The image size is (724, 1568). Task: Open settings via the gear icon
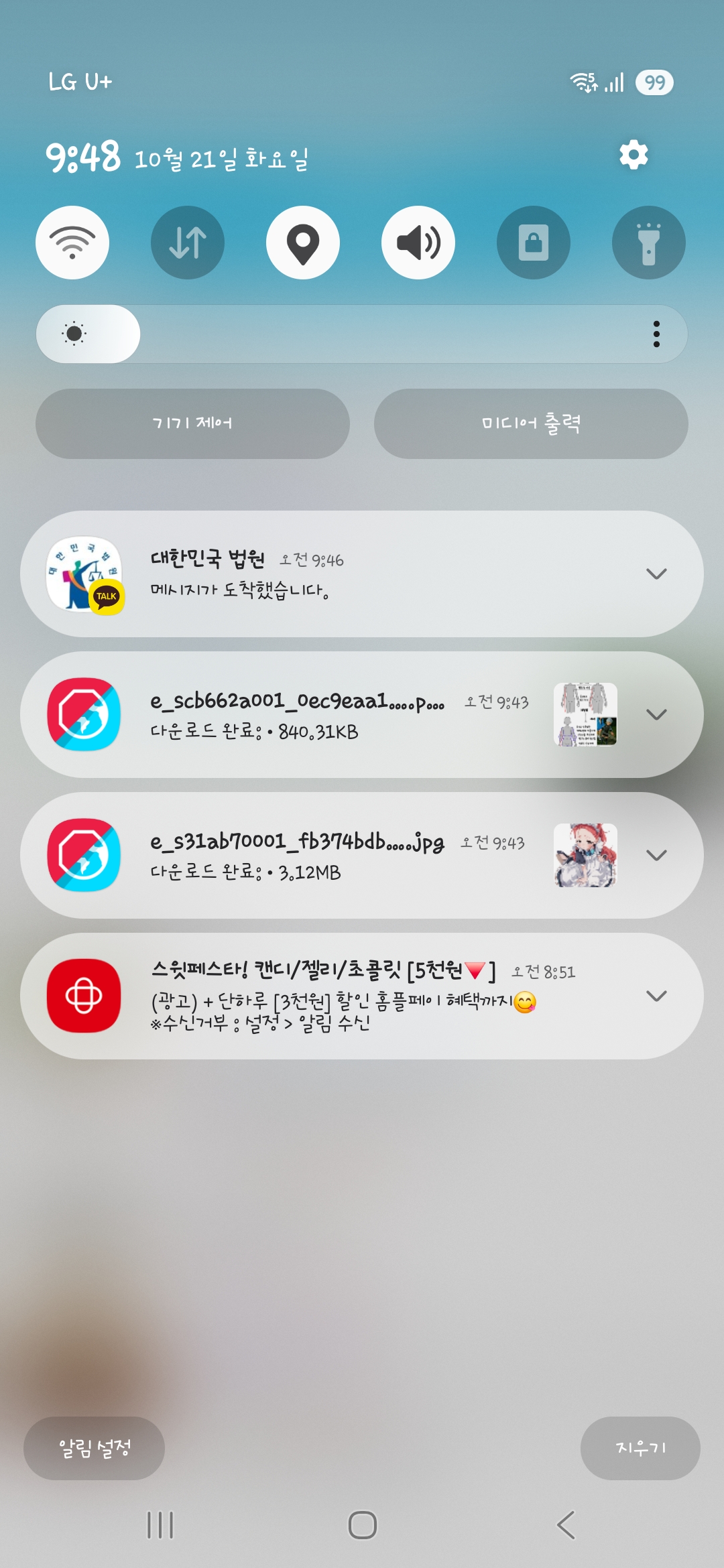click(633, 155)
